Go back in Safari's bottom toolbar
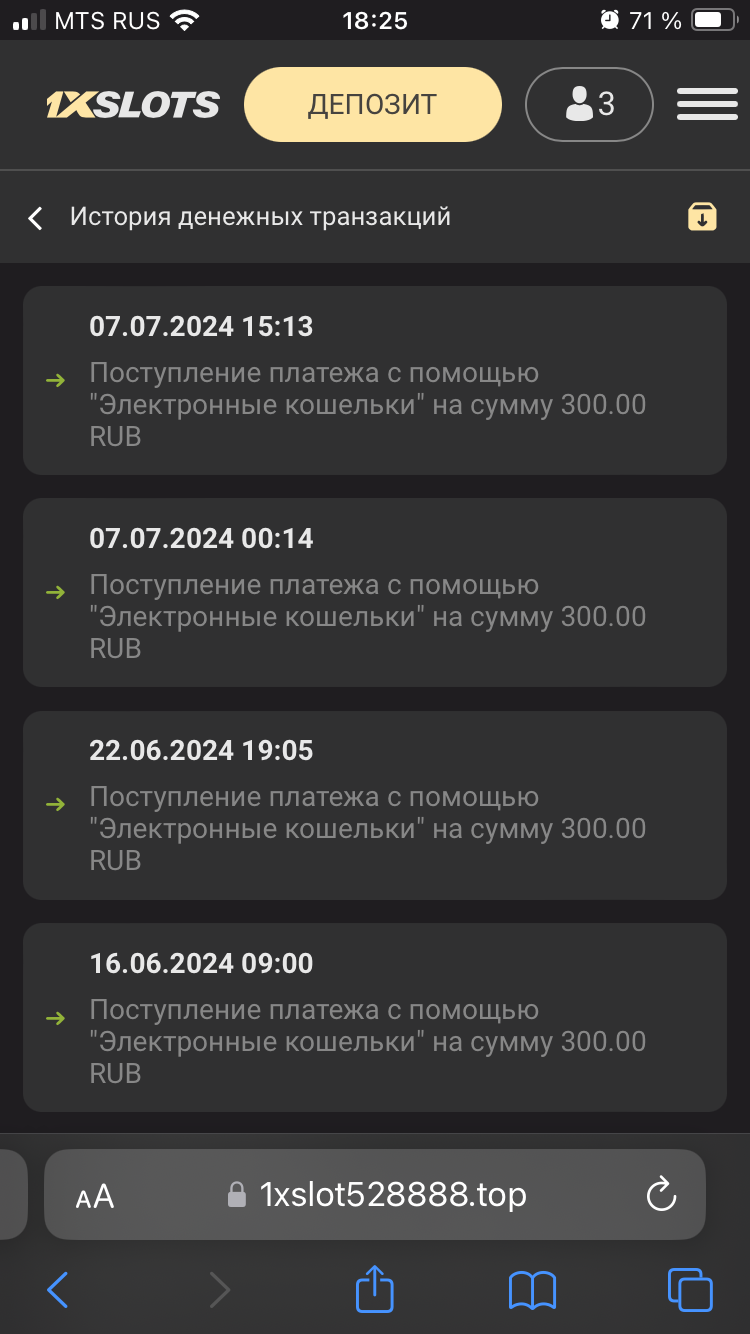750x1334 pixels. click(x=58, y=1290)
